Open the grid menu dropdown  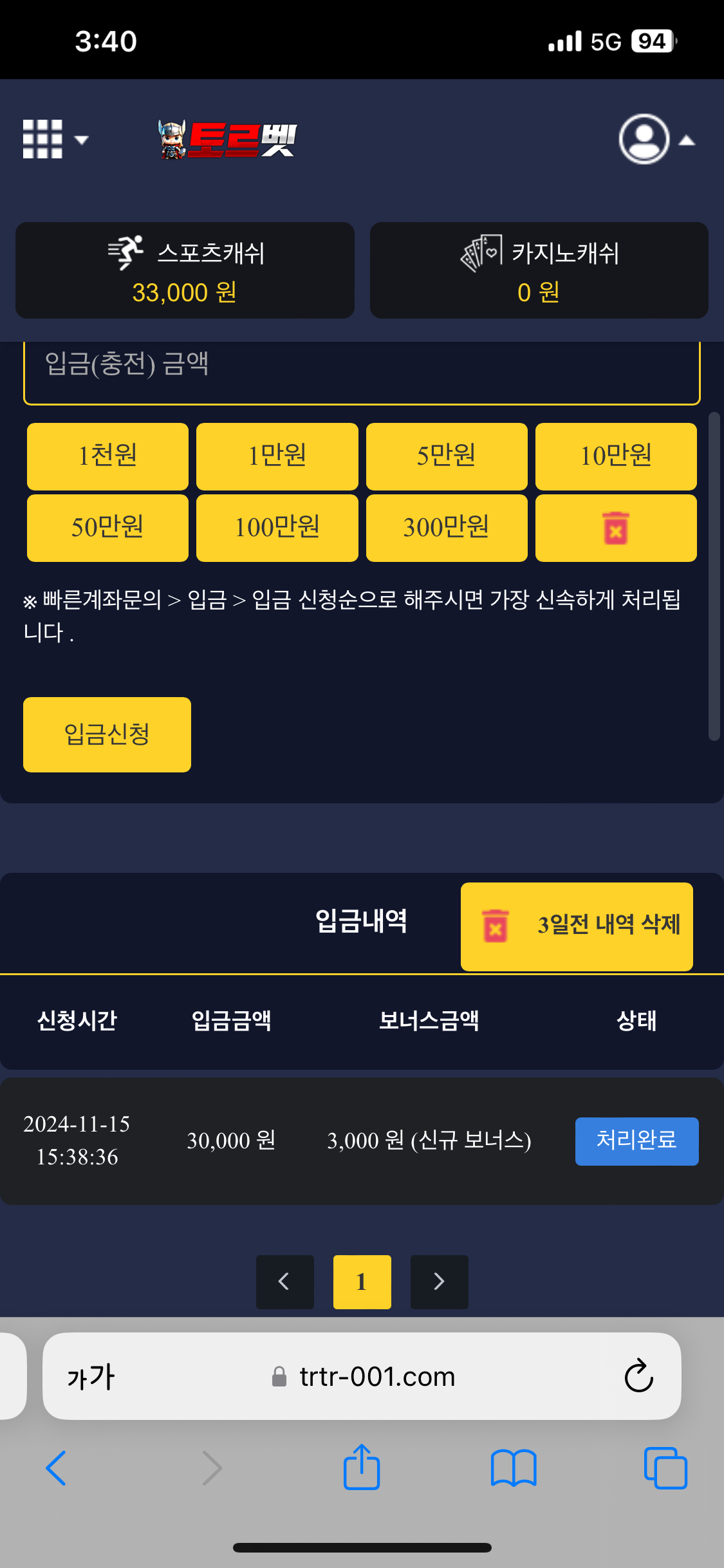click(x=54, y=139)
